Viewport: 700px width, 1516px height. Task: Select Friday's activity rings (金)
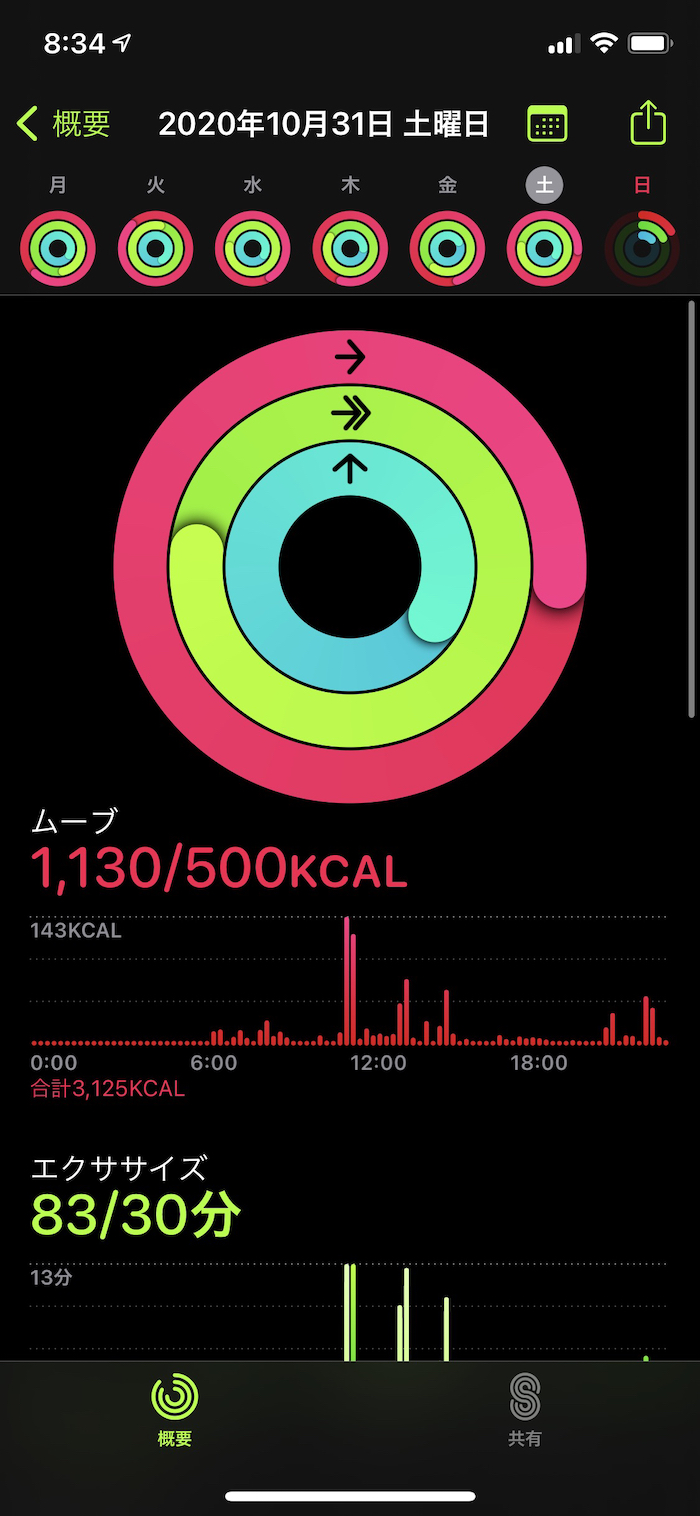447,248
